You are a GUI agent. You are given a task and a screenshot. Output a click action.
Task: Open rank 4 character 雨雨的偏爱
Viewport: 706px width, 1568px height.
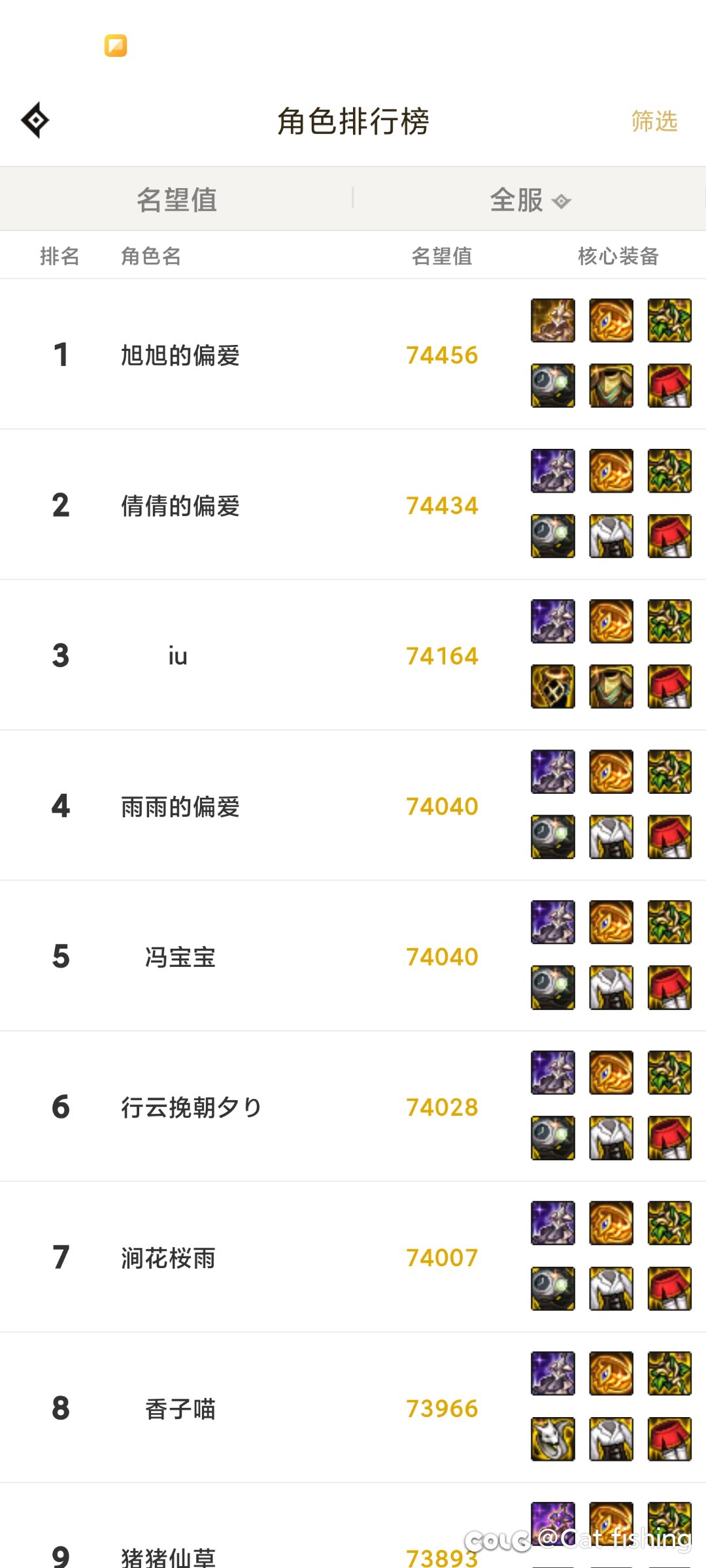[x=353, y=806]
